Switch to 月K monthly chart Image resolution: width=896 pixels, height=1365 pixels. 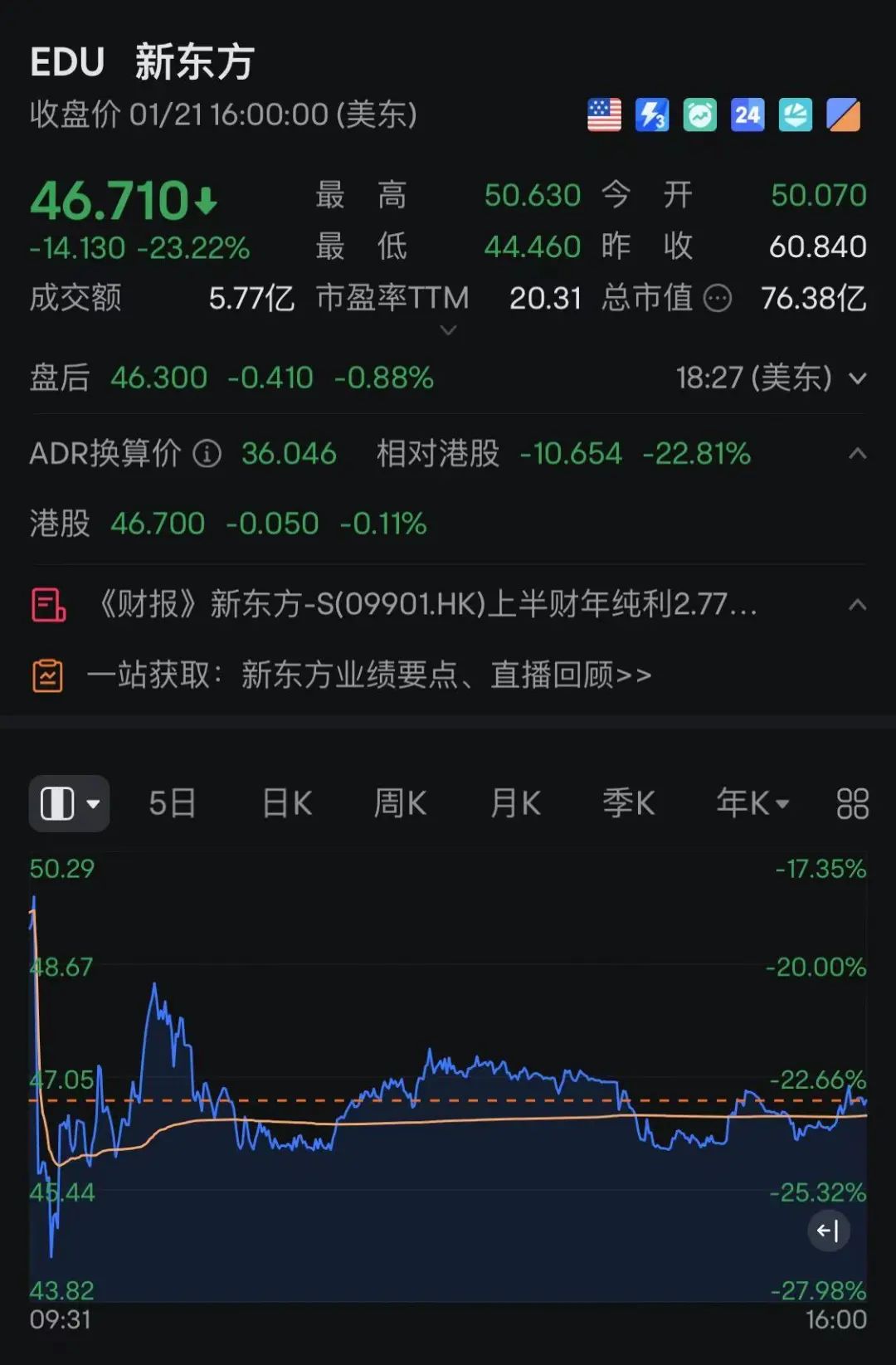515,803
